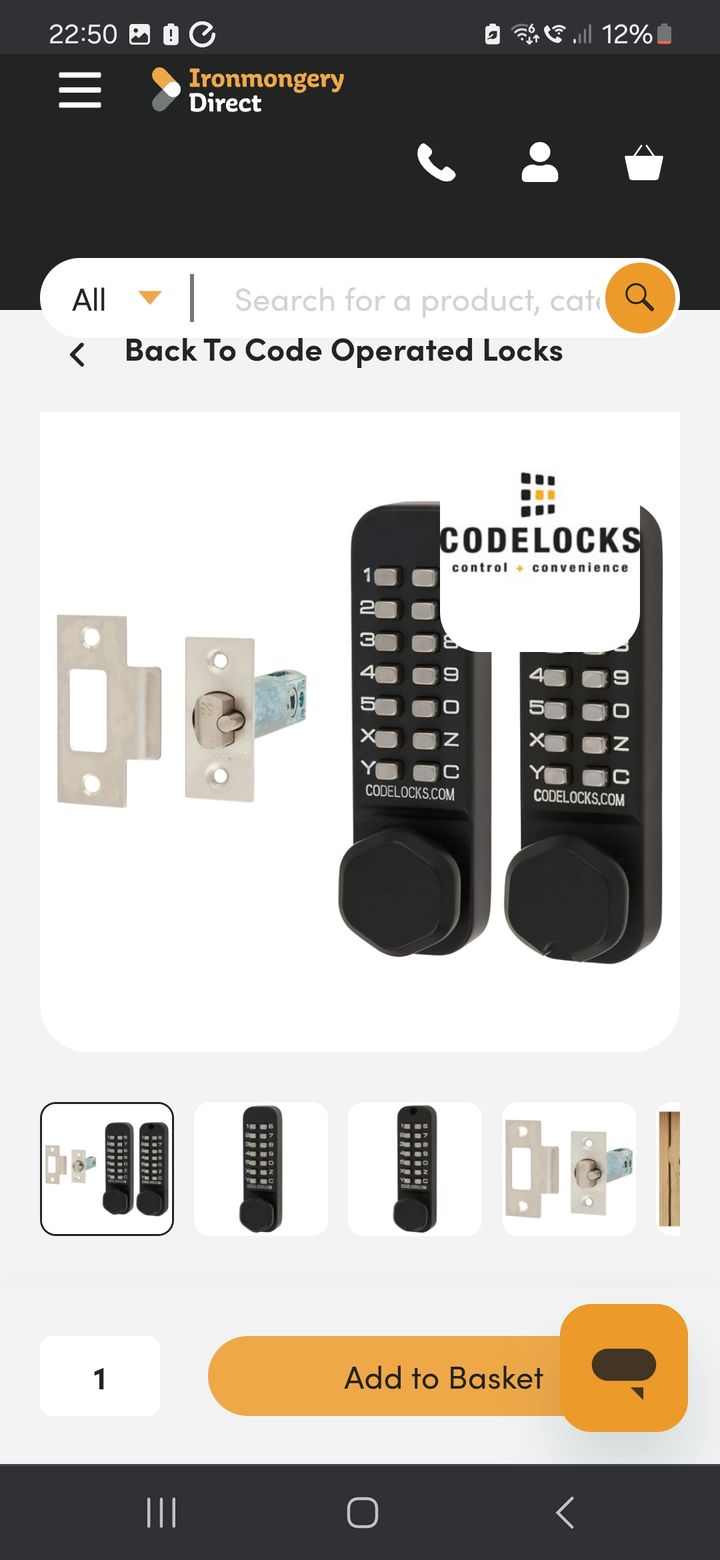Open the user account icon
Image resolution: width=720 pixels, height=1560 pixels.
coord(540,162)
